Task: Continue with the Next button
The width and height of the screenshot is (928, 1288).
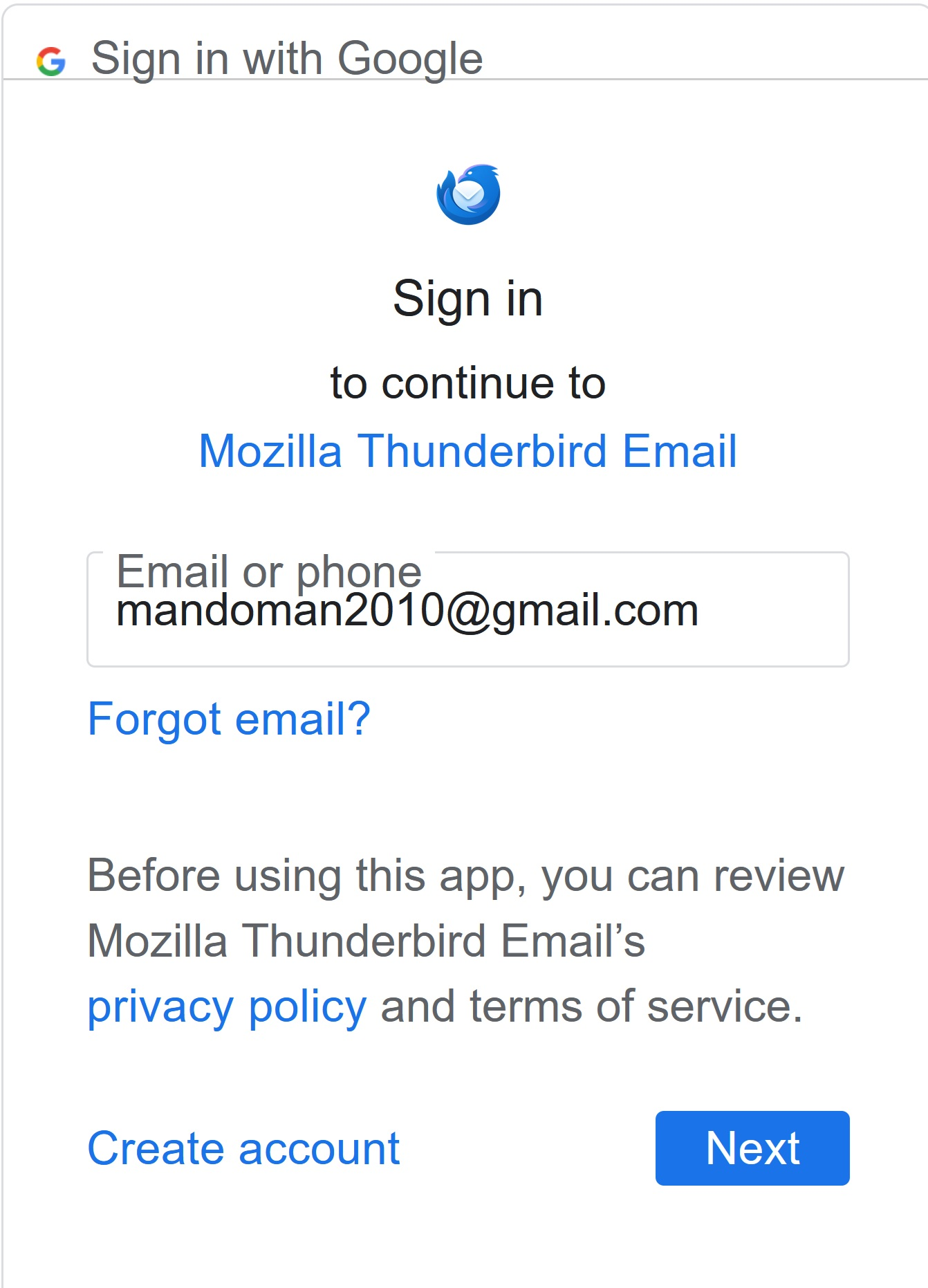Action: coord(752,1149)
